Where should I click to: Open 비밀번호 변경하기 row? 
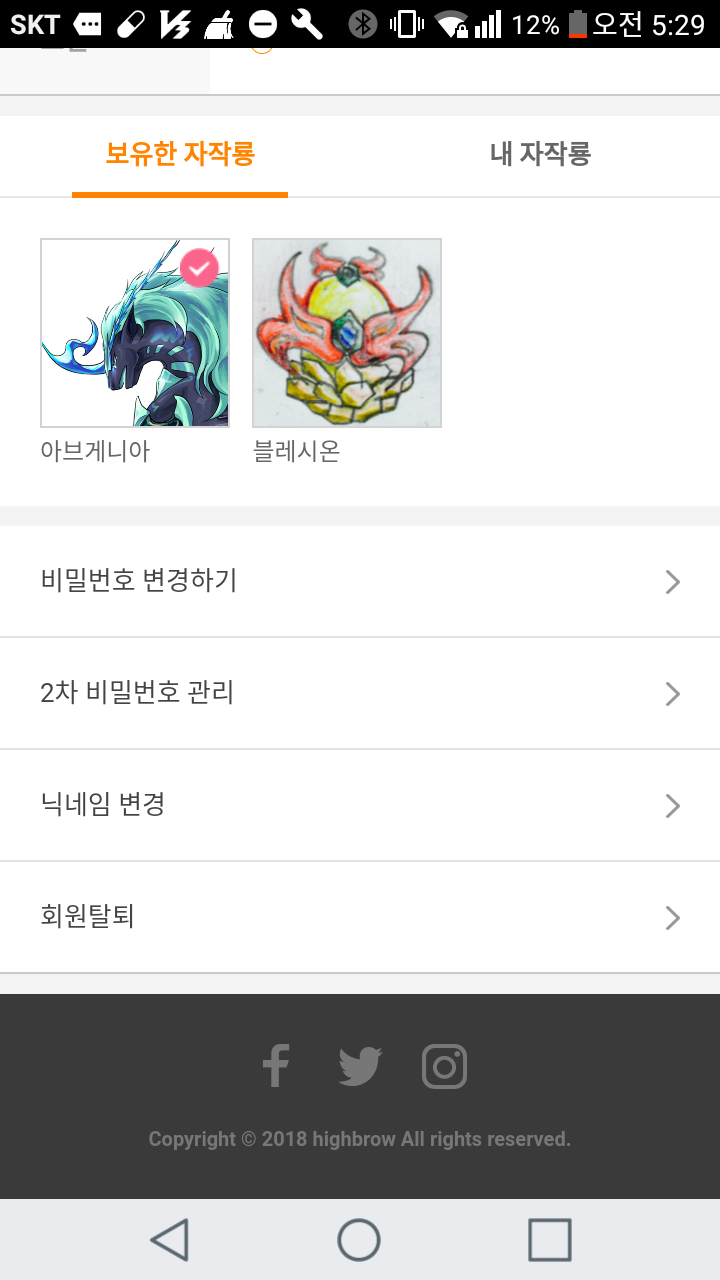pyautogui.click(x=360, y=581)
